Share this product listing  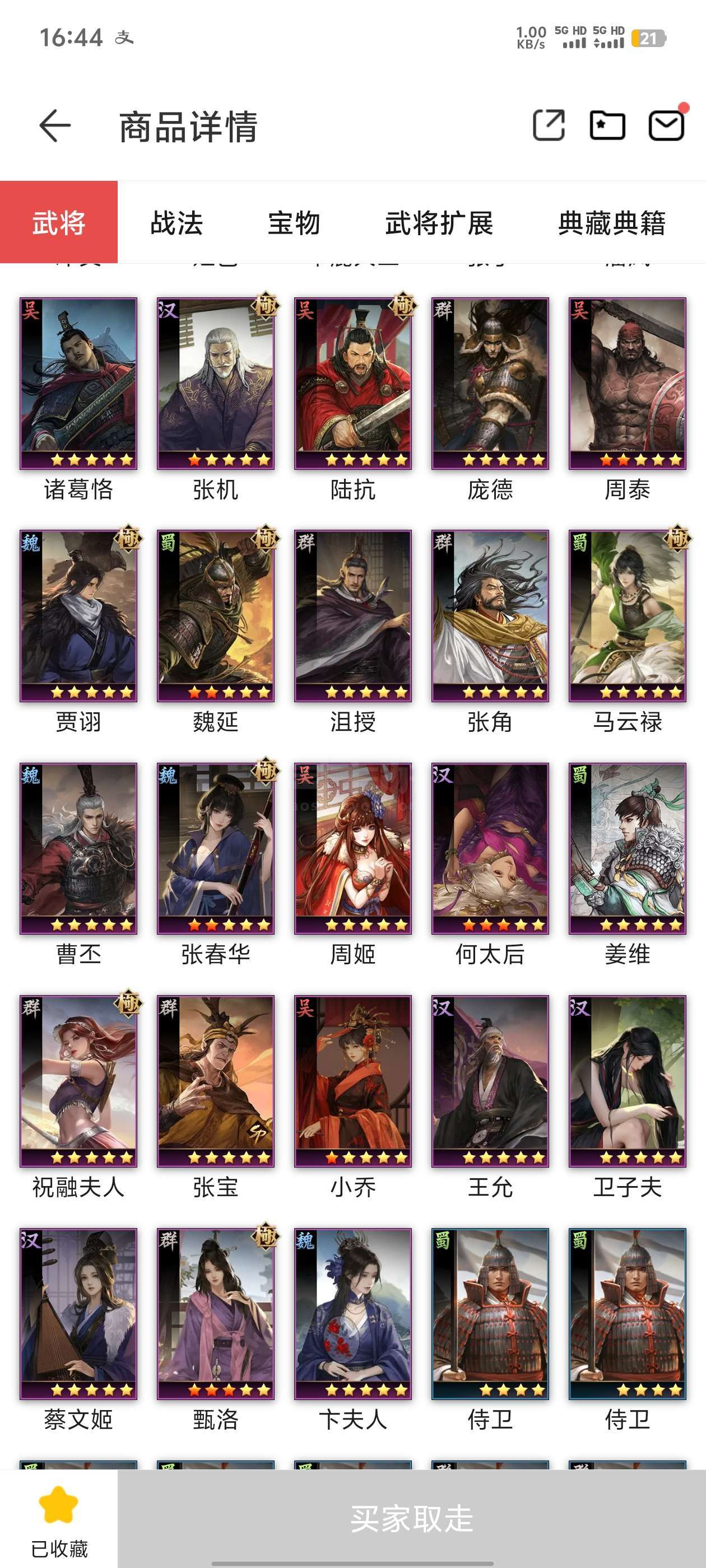(549, 125)
